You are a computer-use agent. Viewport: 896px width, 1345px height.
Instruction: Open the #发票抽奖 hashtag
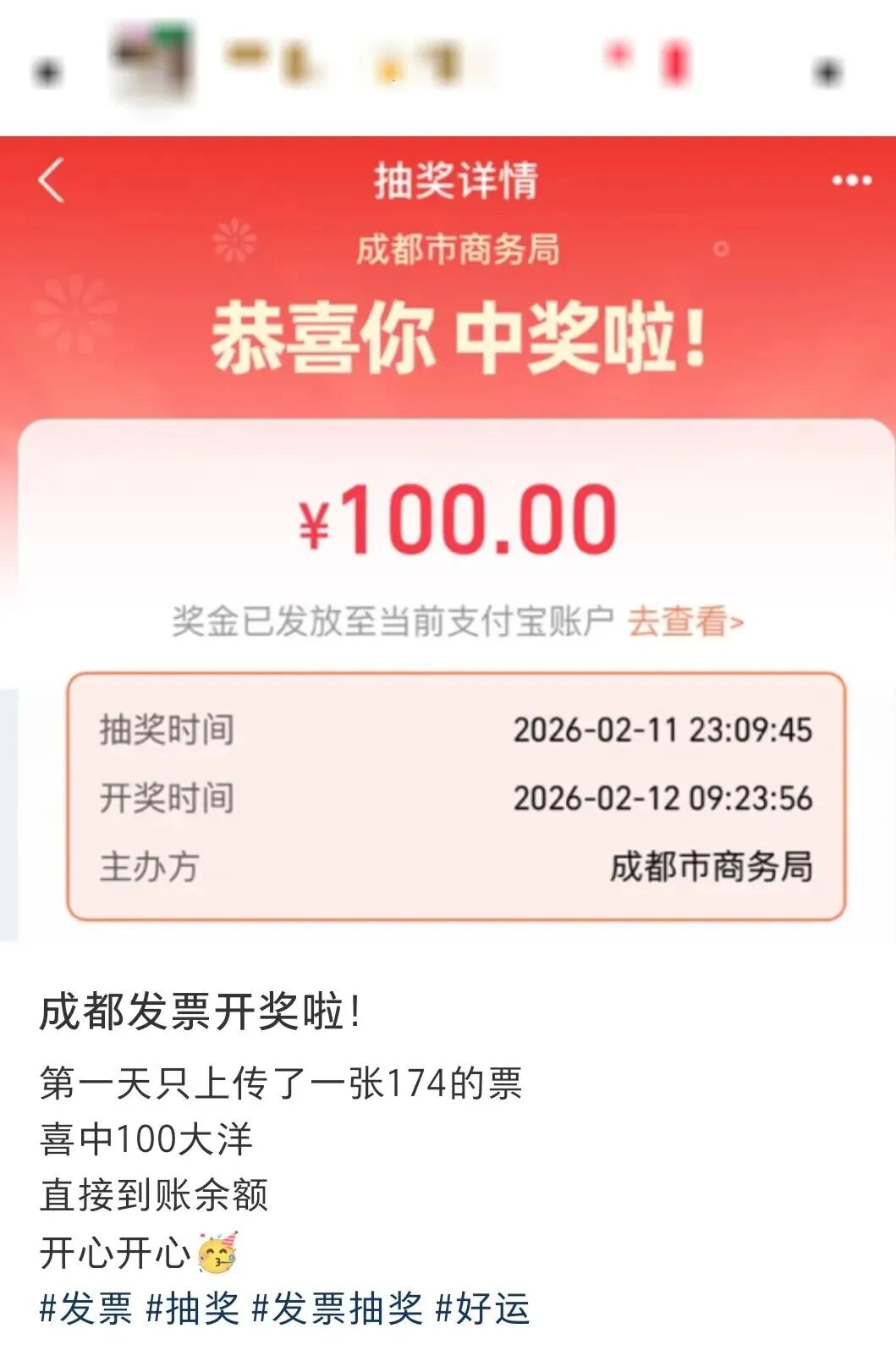coord(337,1308)
